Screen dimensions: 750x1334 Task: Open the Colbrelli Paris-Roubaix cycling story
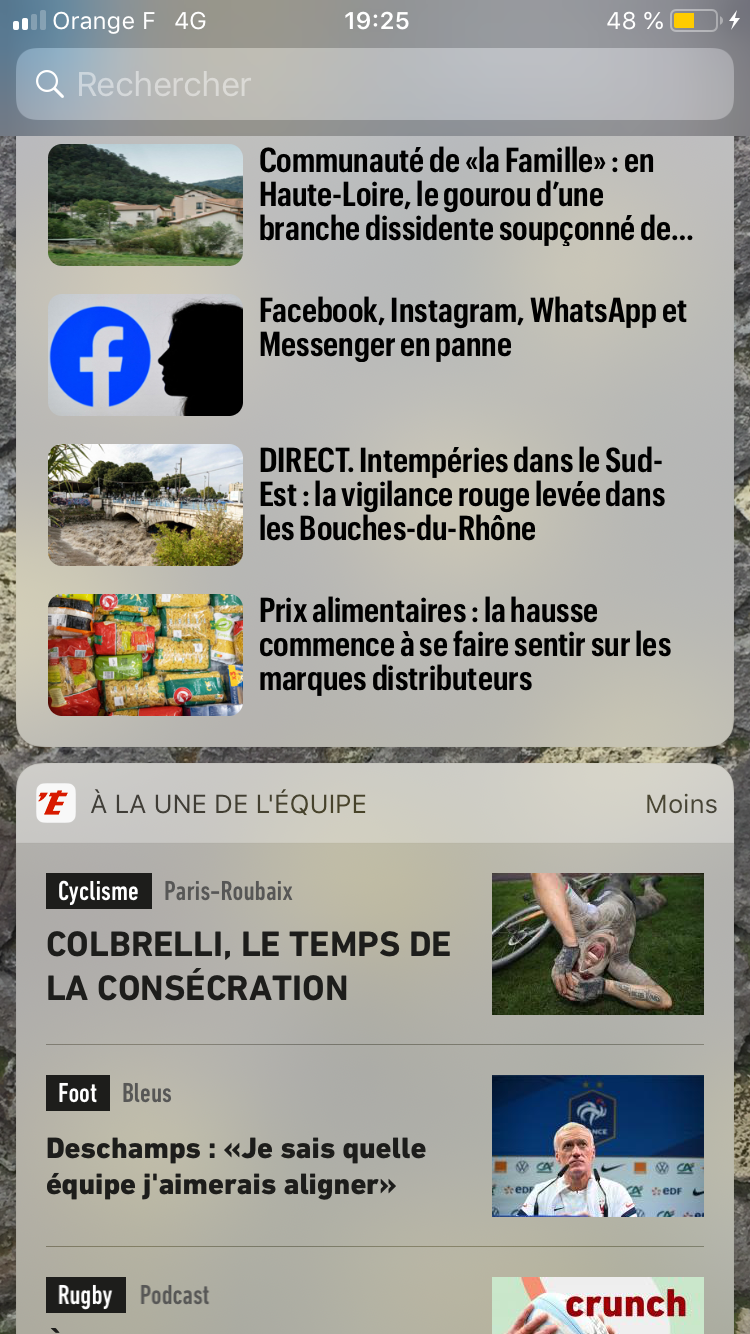(x=249, y=966)
